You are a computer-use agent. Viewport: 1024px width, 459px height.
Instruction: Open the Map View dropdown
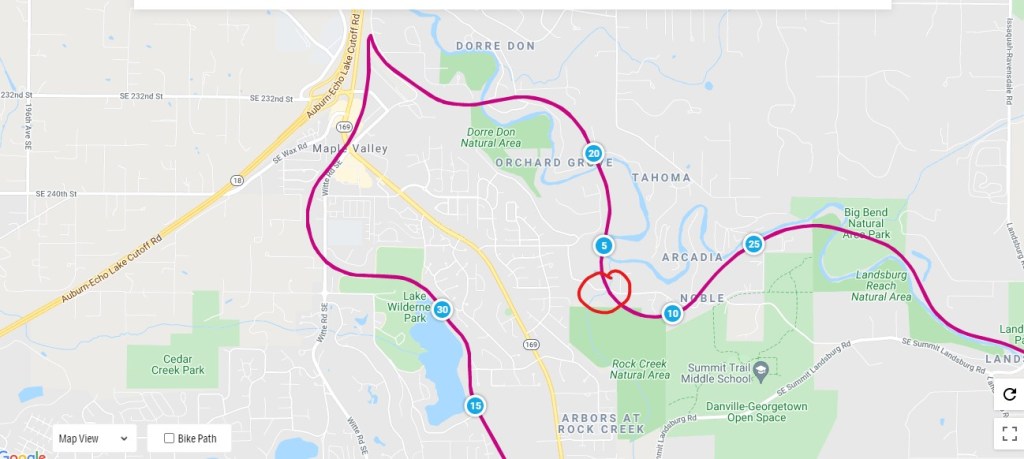point(94,438)
